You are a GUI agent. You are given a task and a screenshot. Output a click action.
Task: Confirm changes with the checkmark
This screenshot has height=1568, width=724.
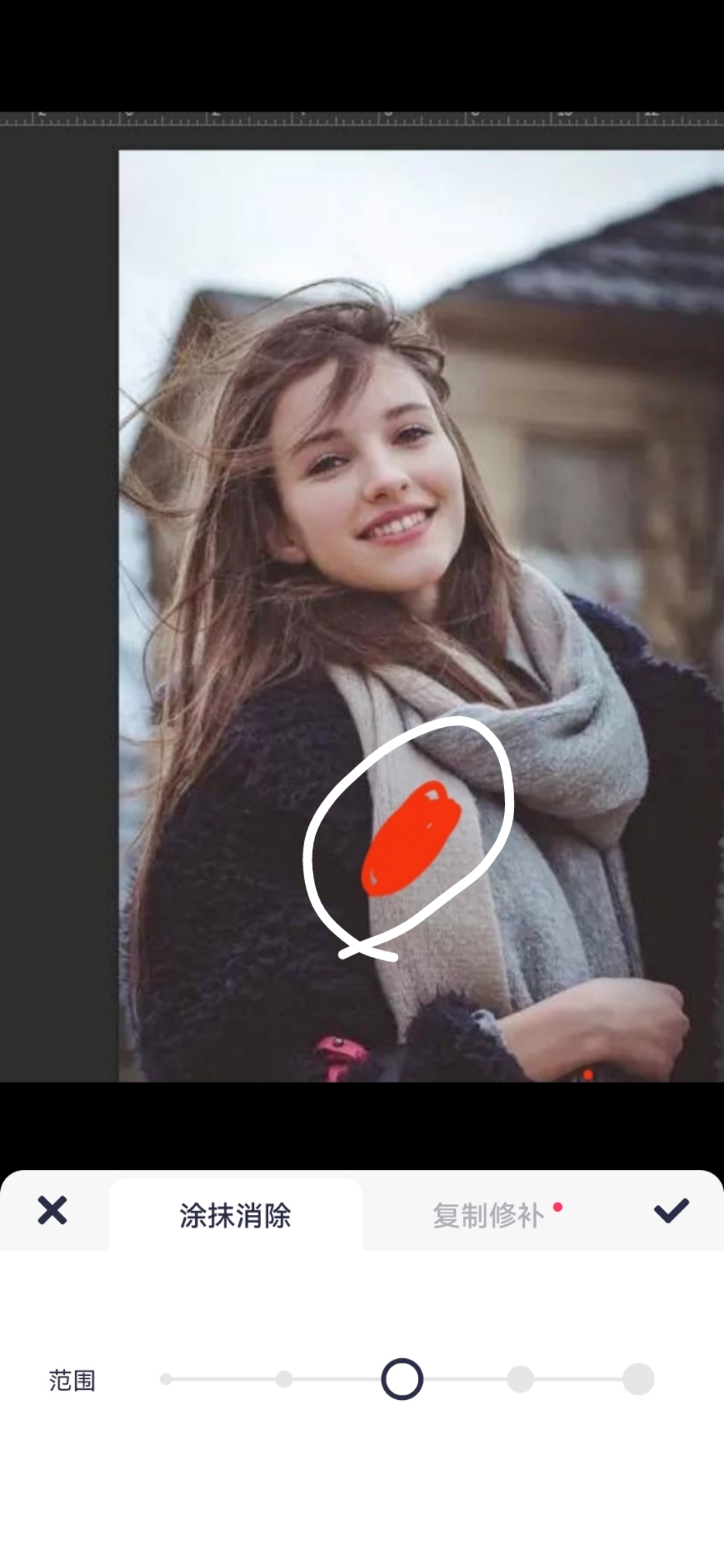[671, 1210]
